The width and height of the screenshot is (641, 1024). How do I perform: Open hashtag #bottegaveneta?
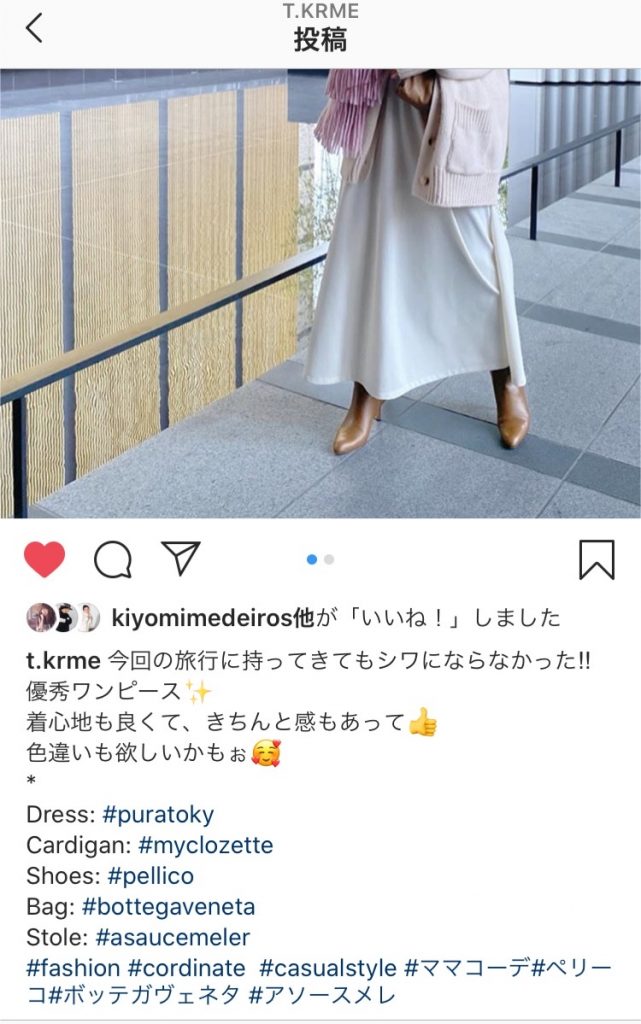click(168, 907)
